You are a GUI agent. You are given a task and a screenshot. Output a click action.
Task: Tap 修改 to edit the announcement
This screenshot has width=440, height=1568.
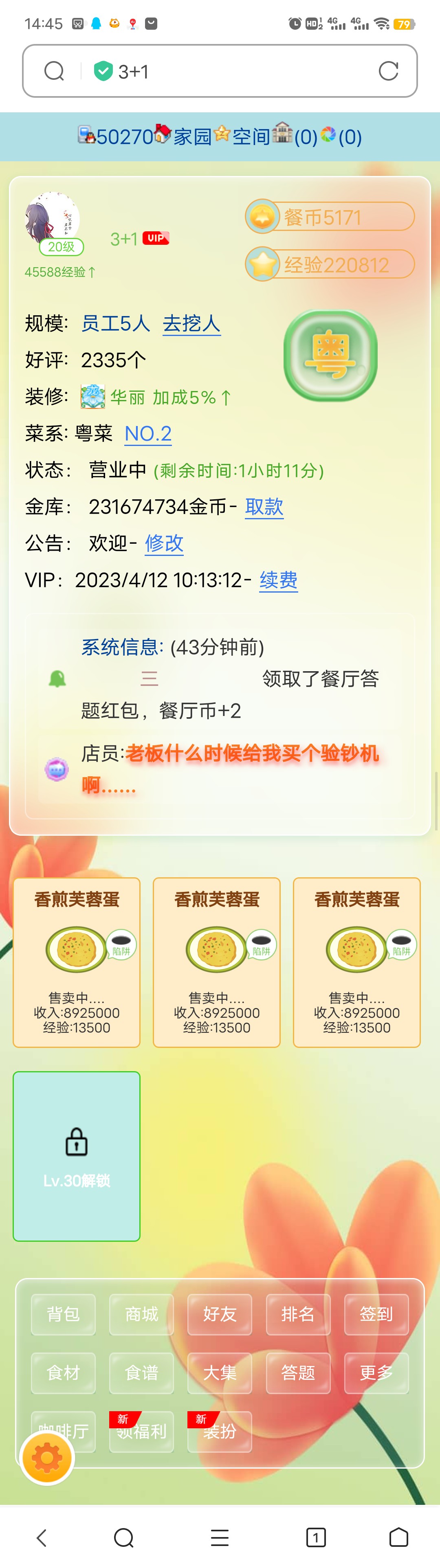pos(164,543)
